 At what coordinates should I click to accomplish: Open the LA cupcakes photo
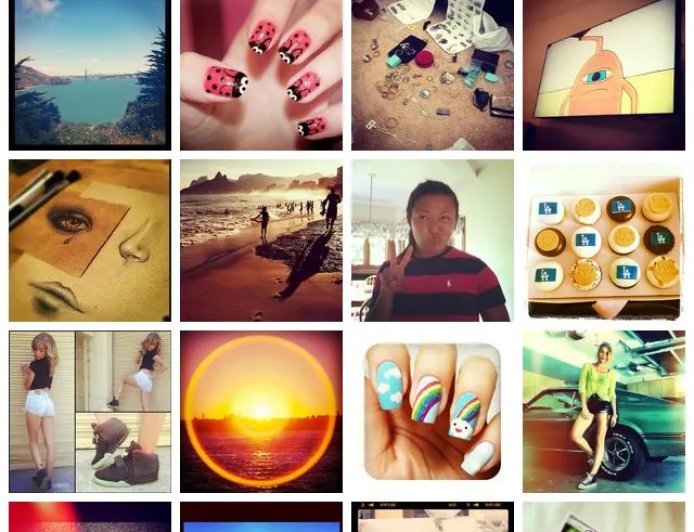coord(603,240)
